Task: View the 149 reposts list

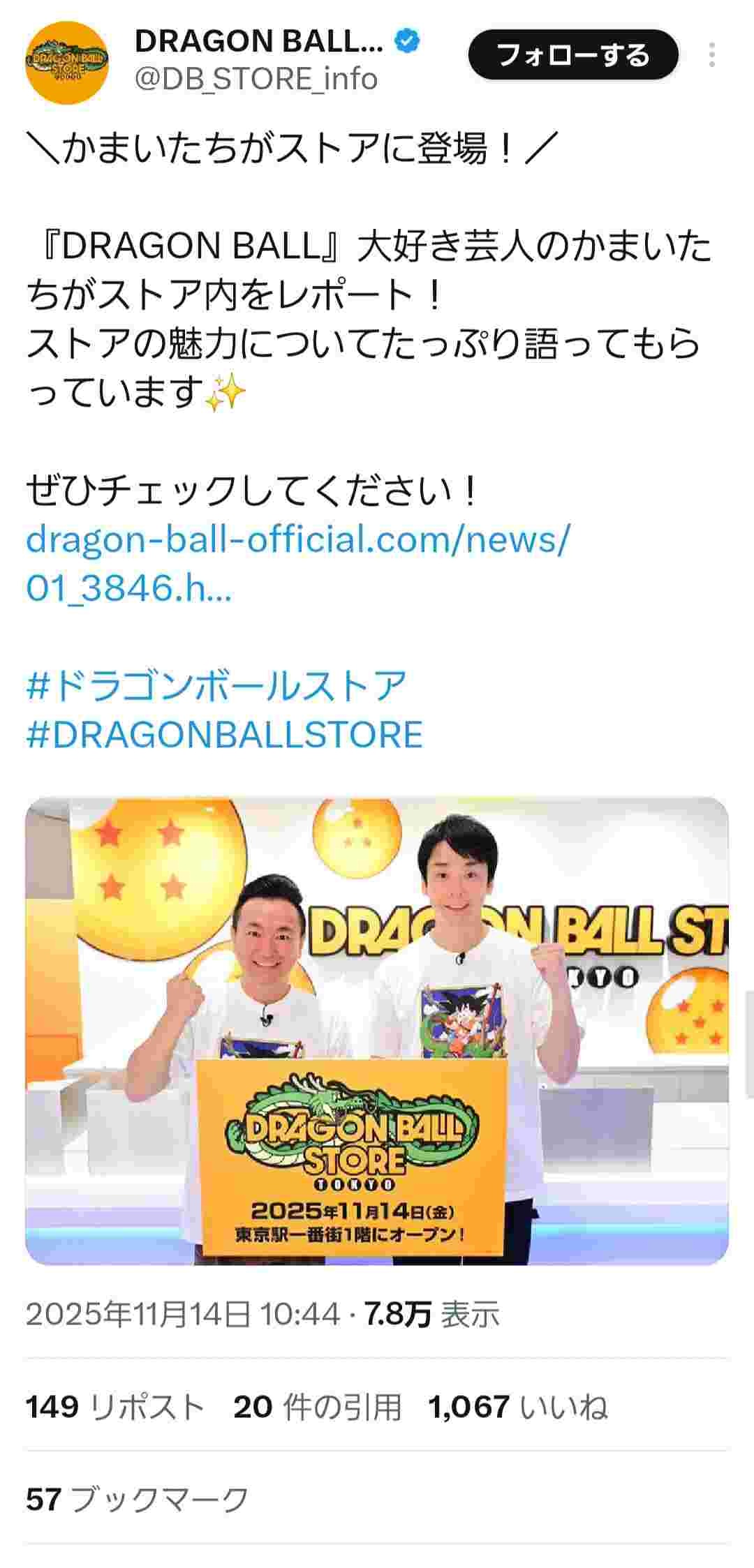Action: (x=114, y=1408)
